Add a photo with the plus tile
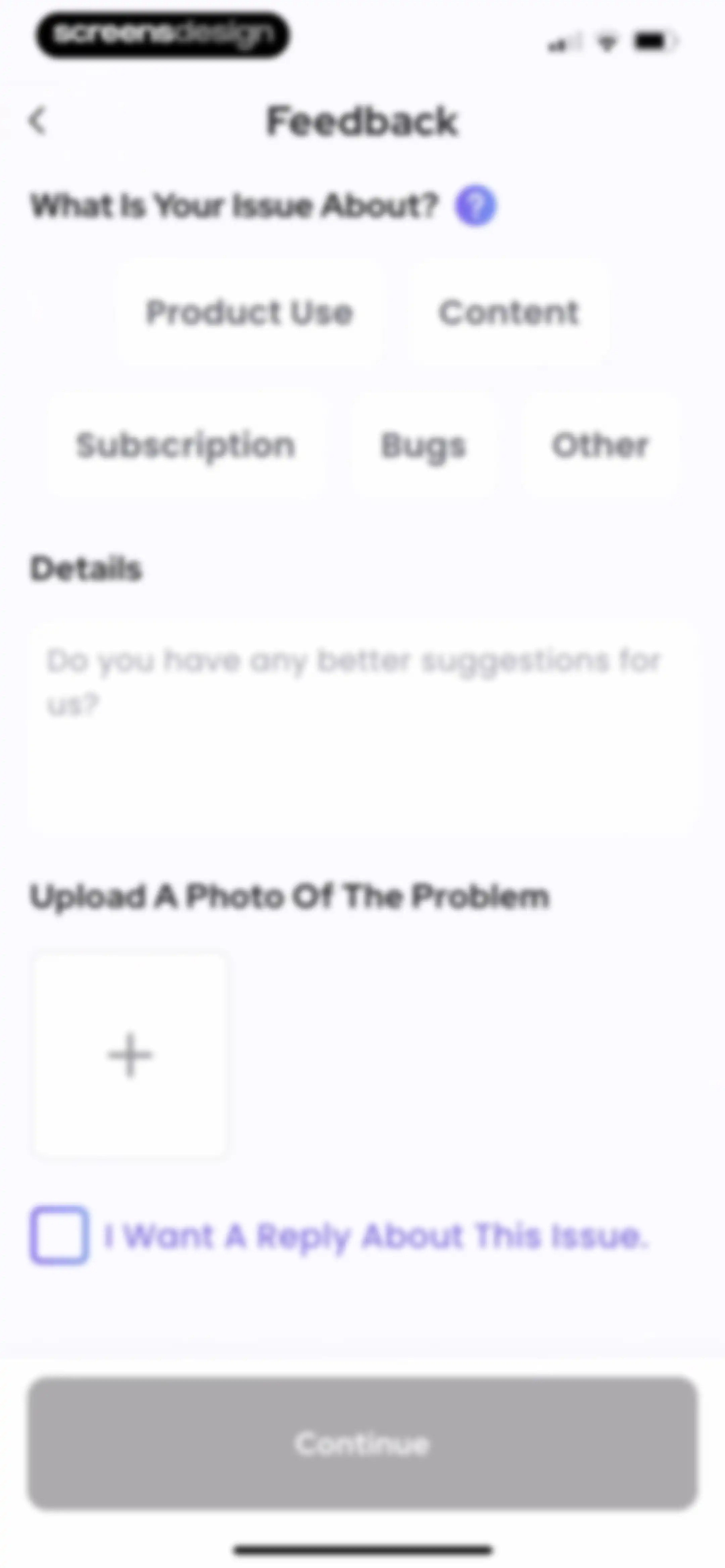725x1568 pixels. click(x=130, y=1055)
